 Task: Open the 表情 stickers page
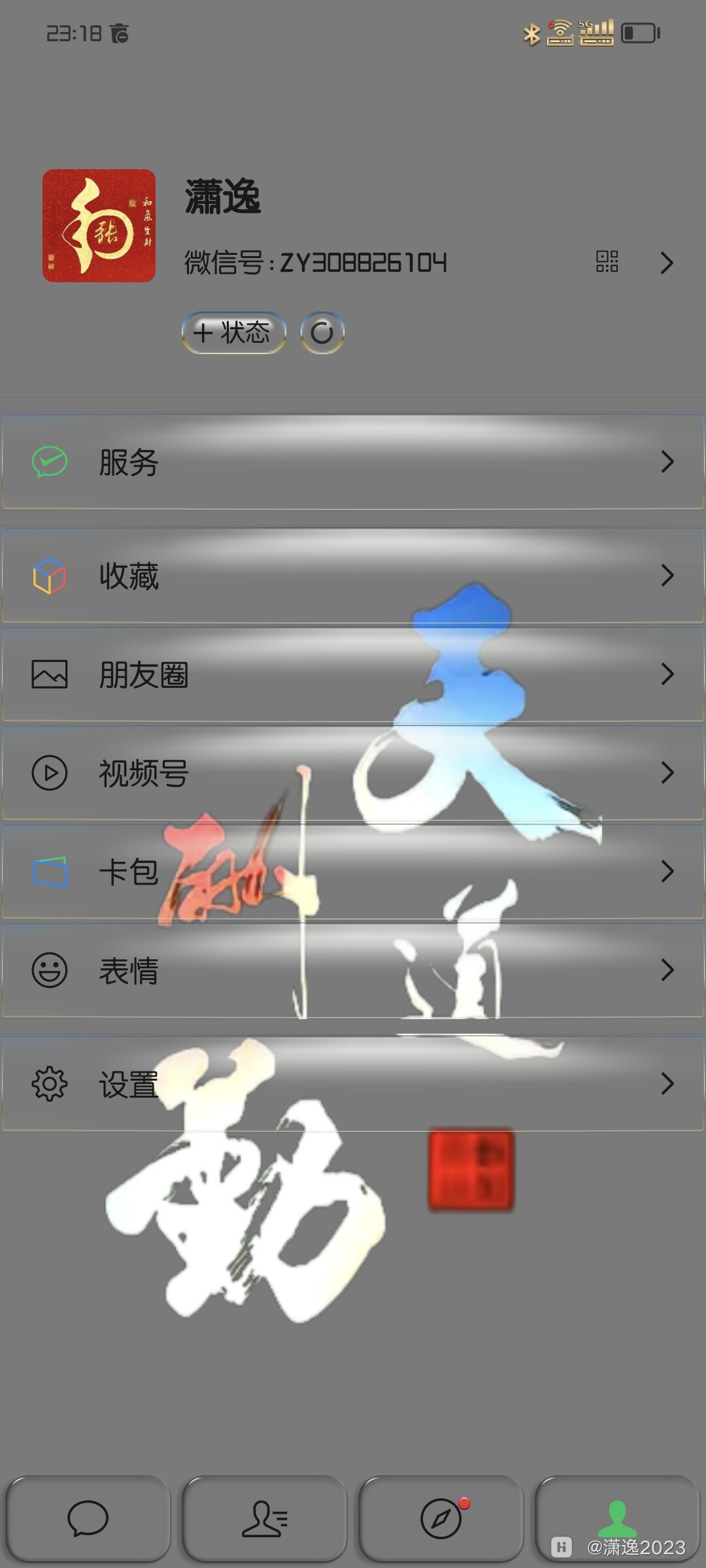[128, 971]
